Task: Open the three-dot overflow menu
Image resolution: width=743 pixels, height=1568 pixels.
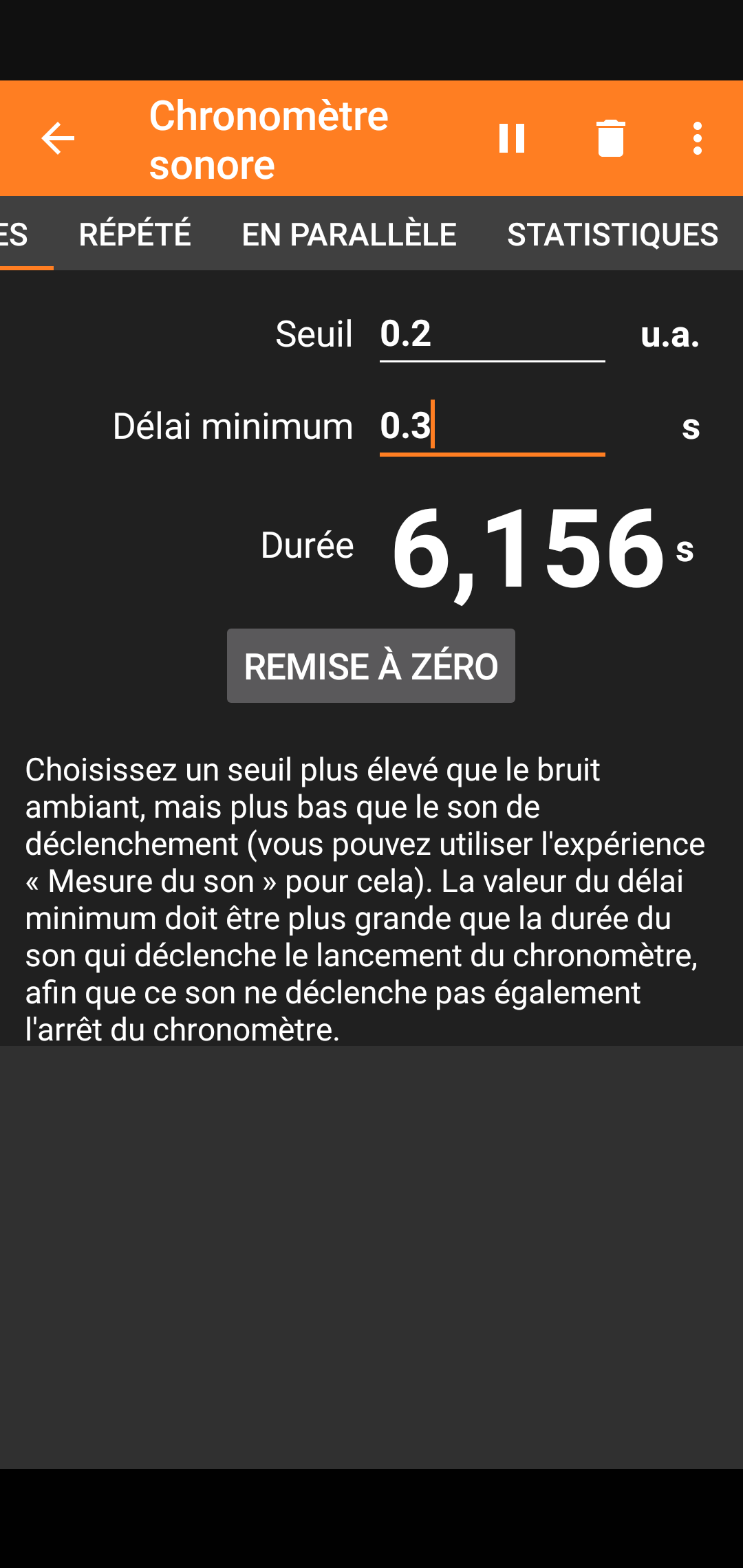Action: tap(698, 138)
